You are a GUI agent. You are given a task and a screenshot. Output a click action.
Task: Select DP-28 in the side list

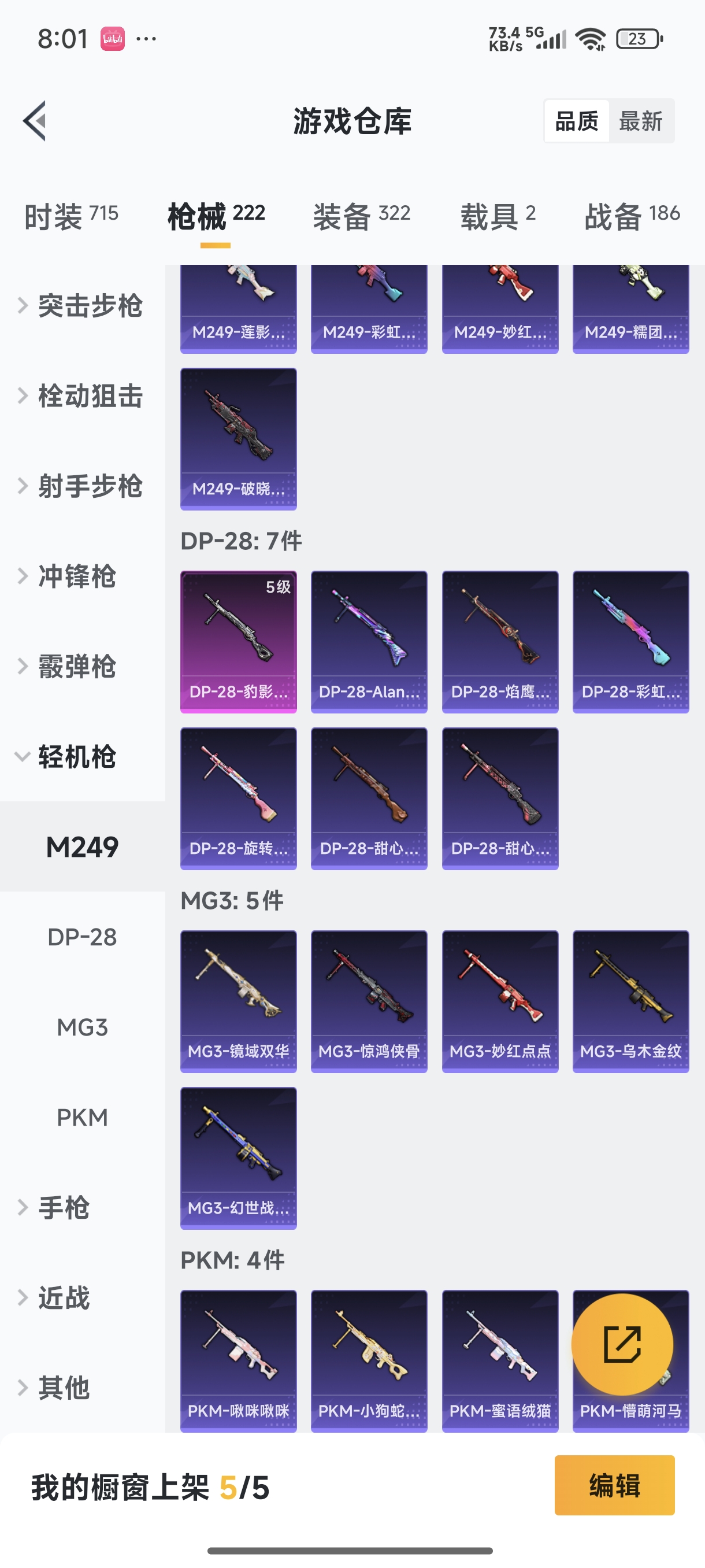82,937
